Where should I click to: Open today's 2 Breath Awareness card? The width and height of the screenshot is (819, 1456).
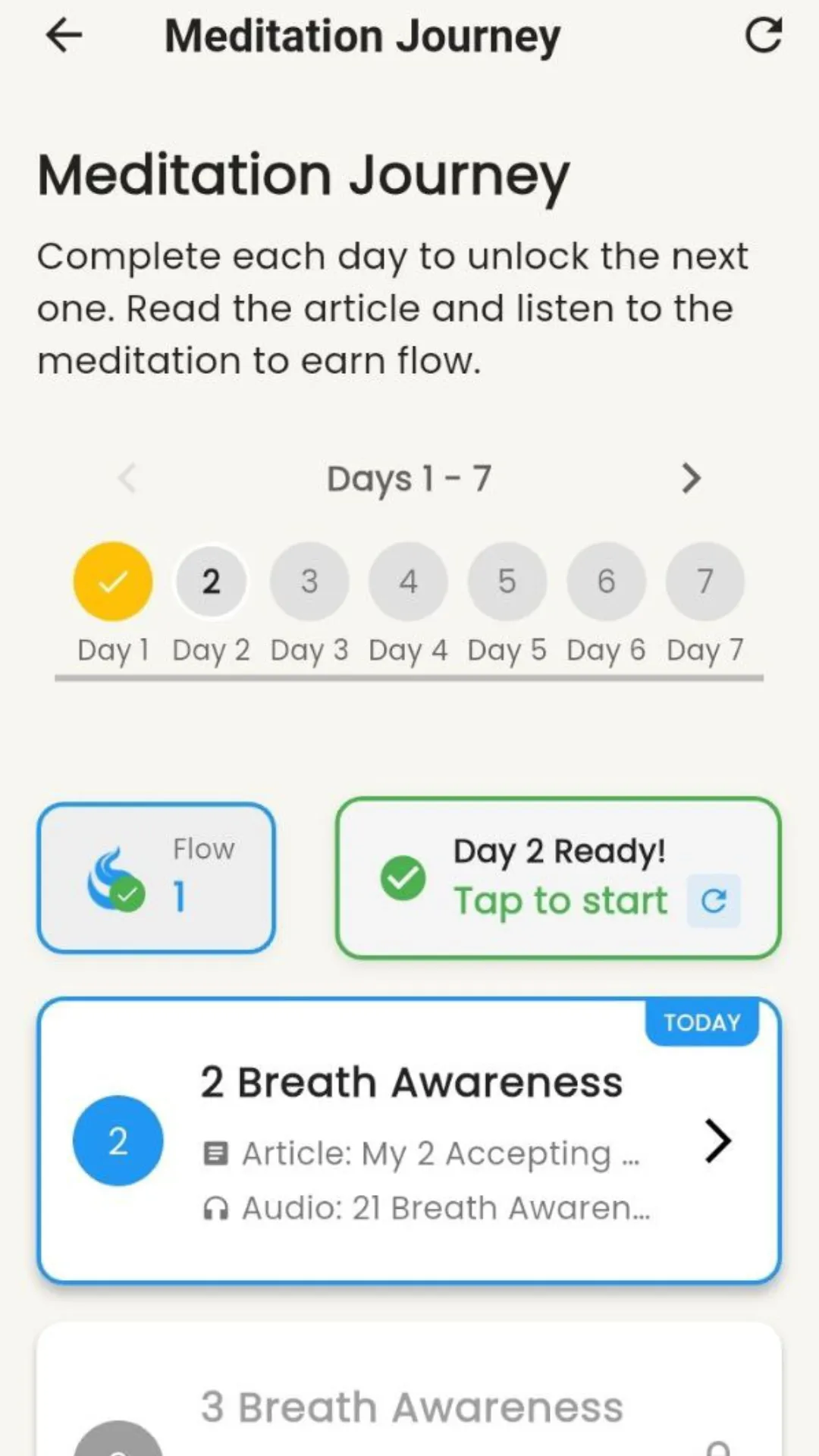coord(409,1141)
